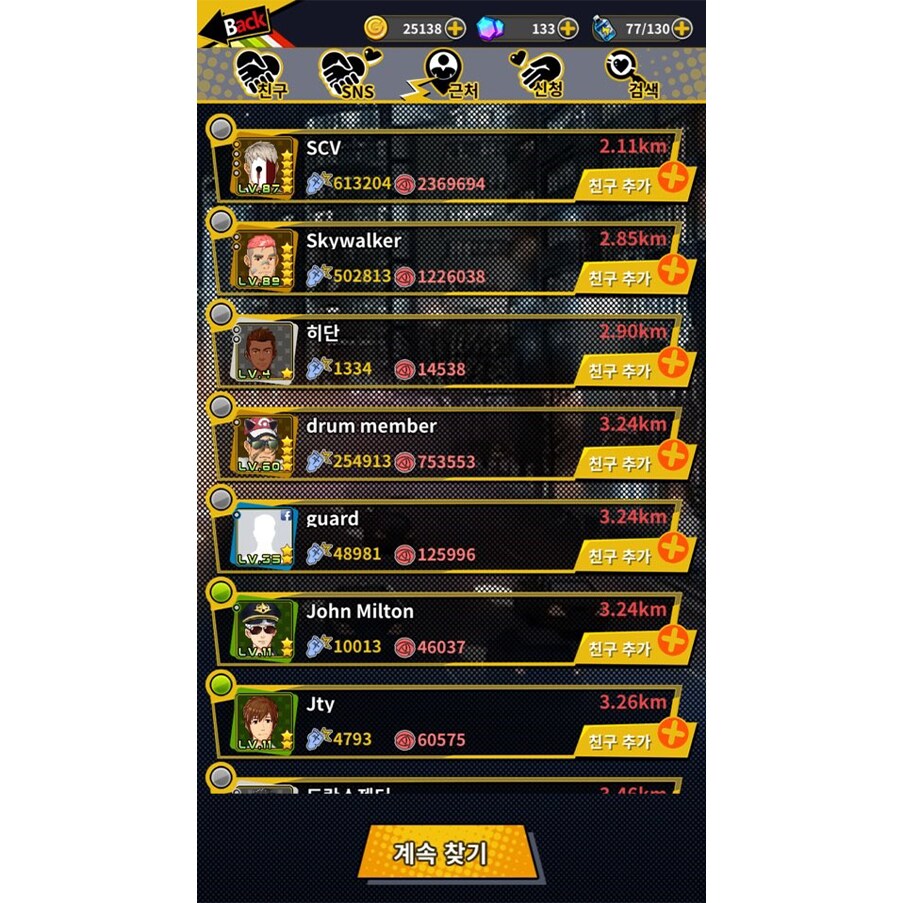Screen dimensions: 900x903
Task: Add John Milton as a friend
Action: coord(634,648)
